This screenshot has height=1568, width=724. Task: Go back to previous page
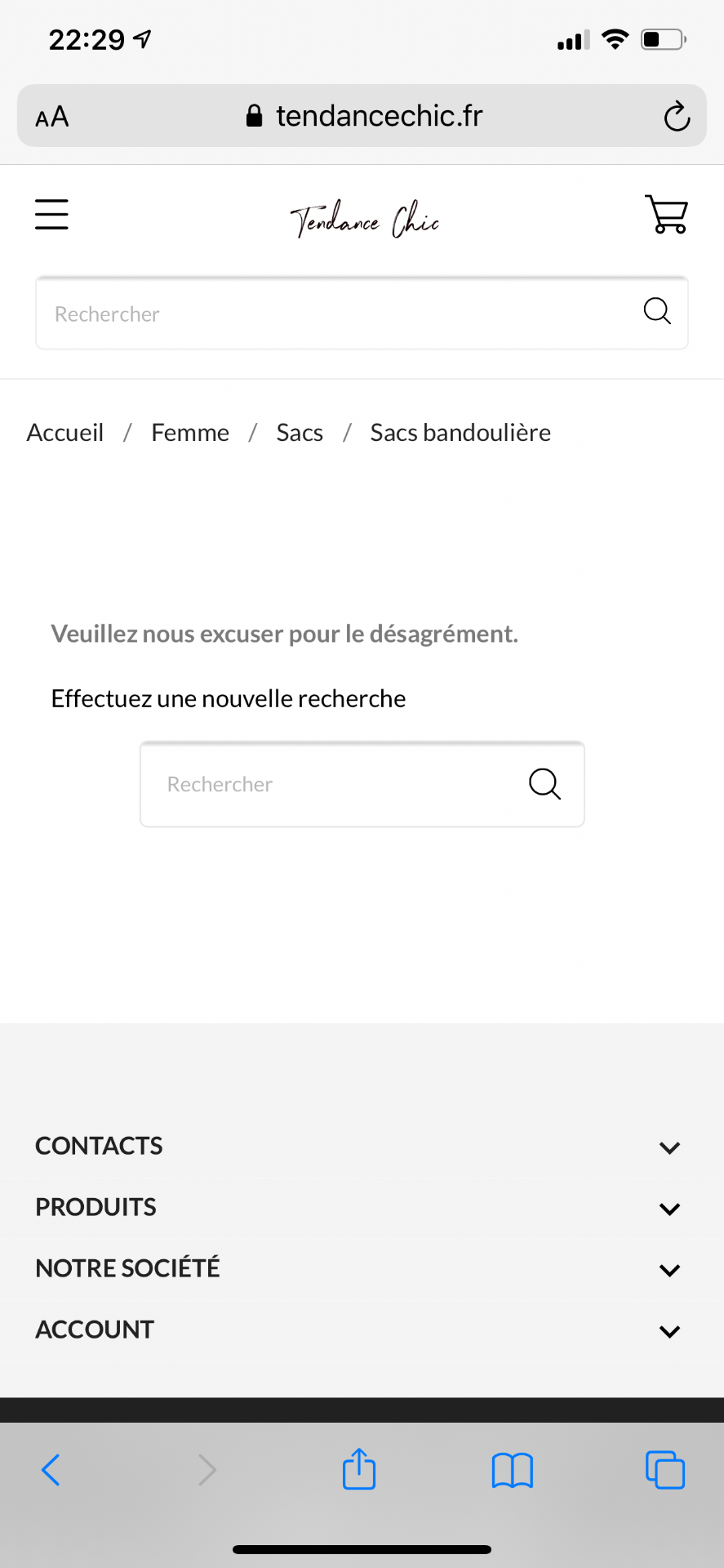tap(51, 1470)
